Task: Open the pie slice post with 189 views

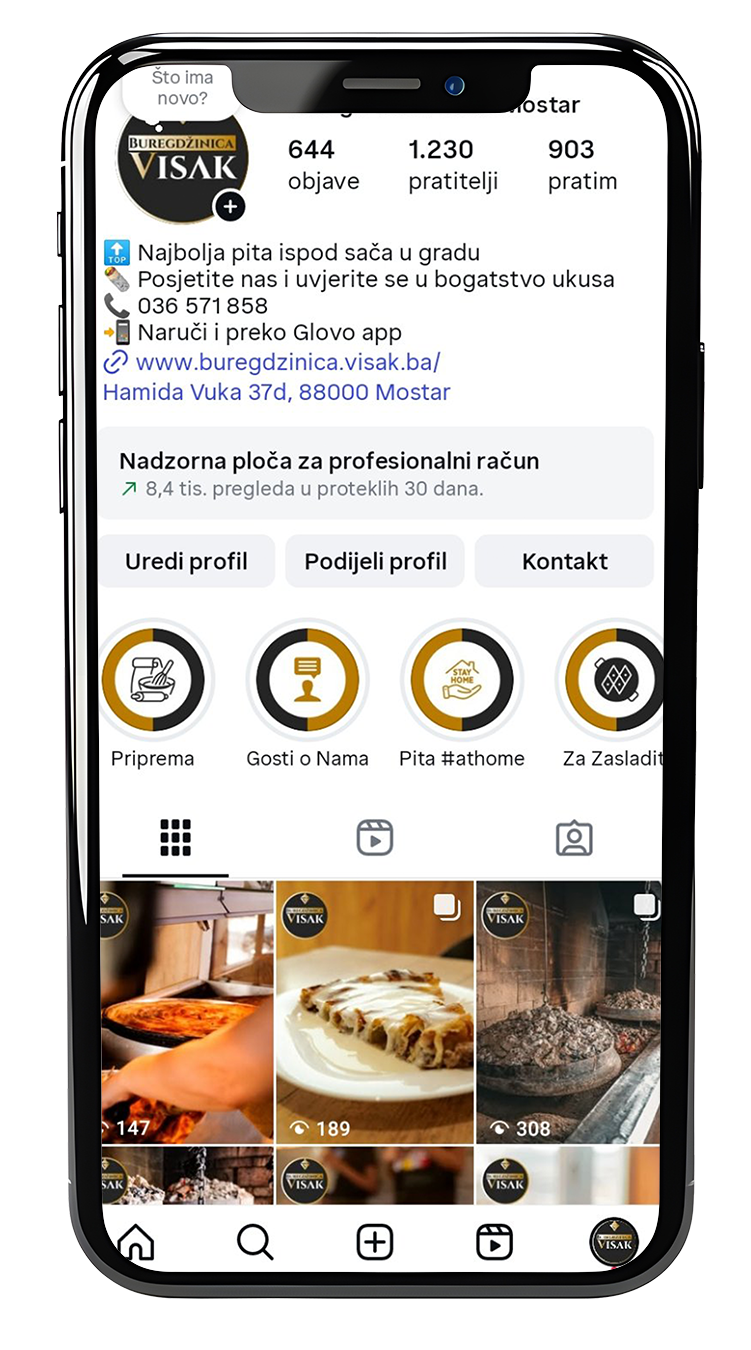Action: click(x=375, y=1010)
